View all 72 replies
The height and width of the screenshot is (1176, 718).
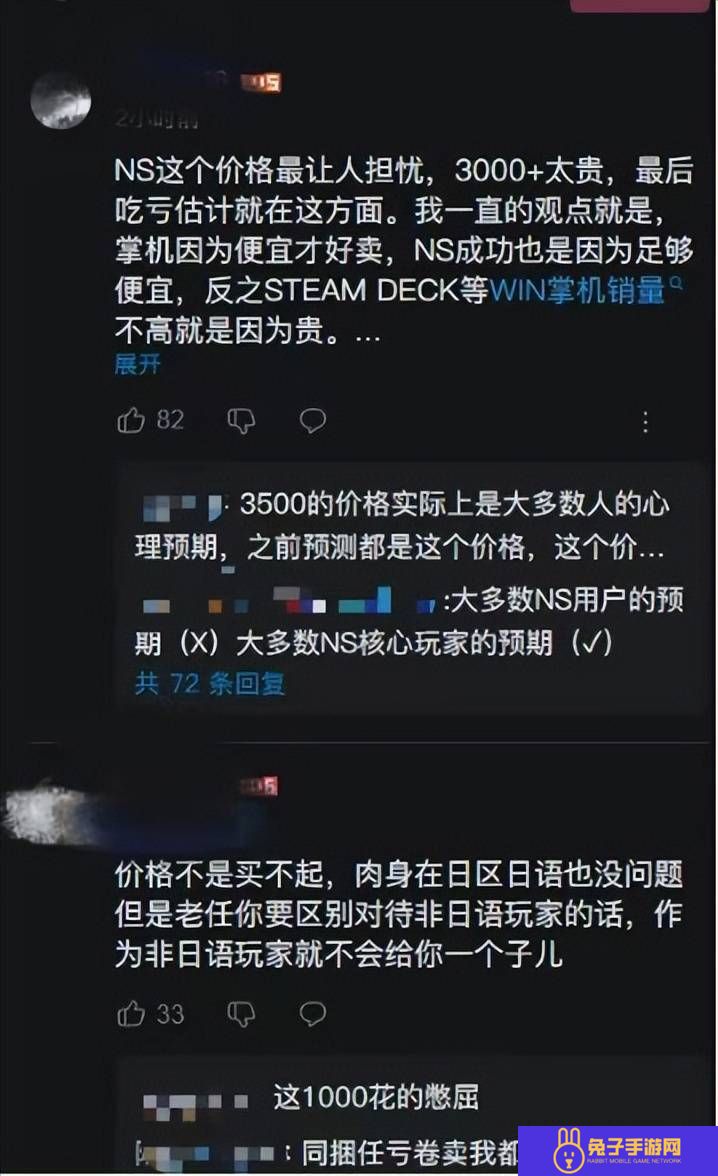210,684
